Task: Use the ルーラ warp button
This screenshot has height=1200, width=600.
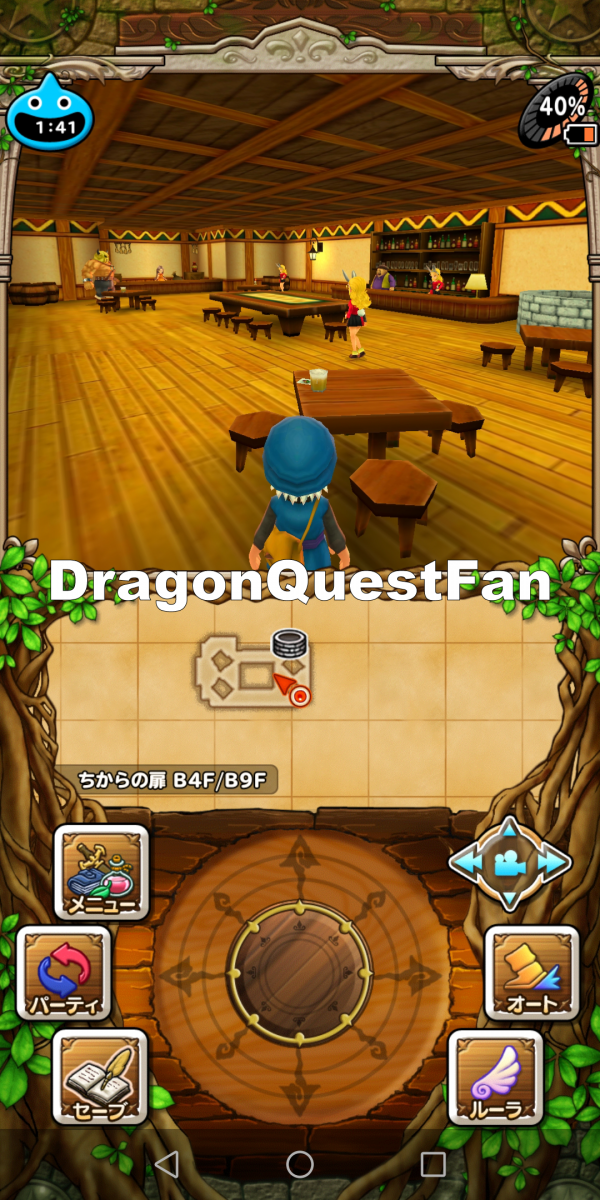Action: coord(496,1076)
